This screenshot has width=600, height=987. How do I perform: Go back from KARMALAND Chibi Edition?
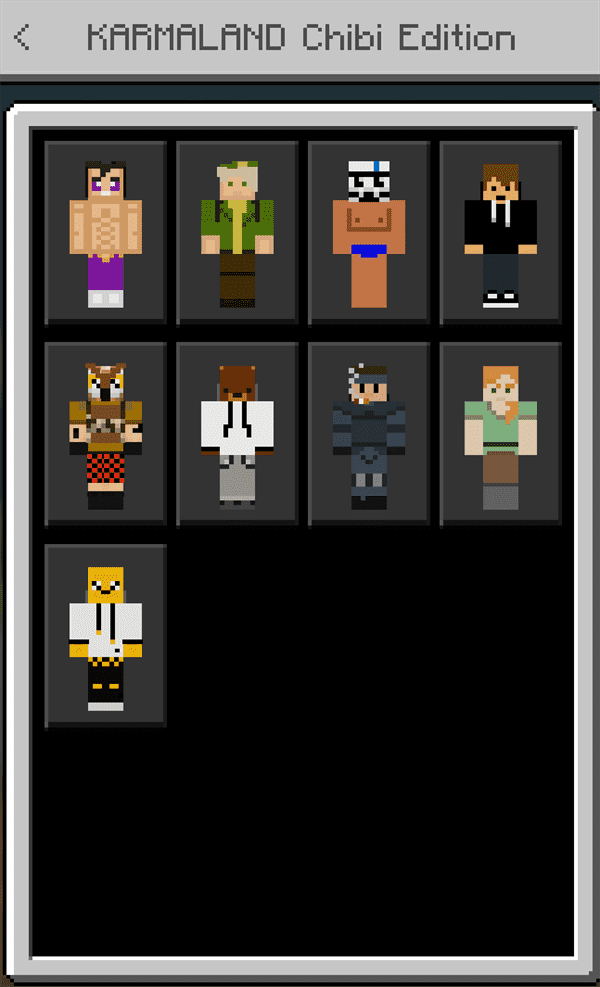point(22,38)
